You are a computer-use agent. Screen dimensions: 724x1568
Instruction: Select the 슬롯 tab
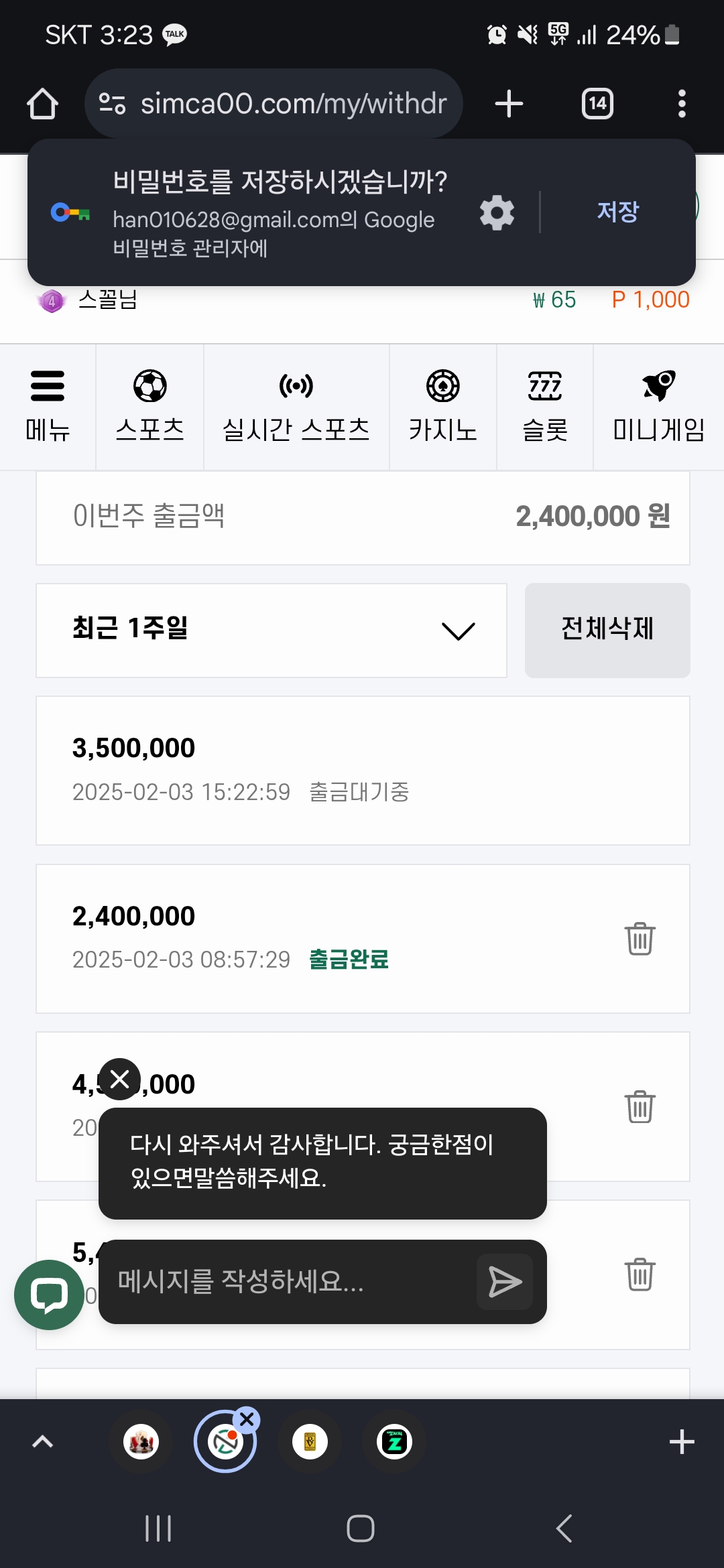[545, 407]
